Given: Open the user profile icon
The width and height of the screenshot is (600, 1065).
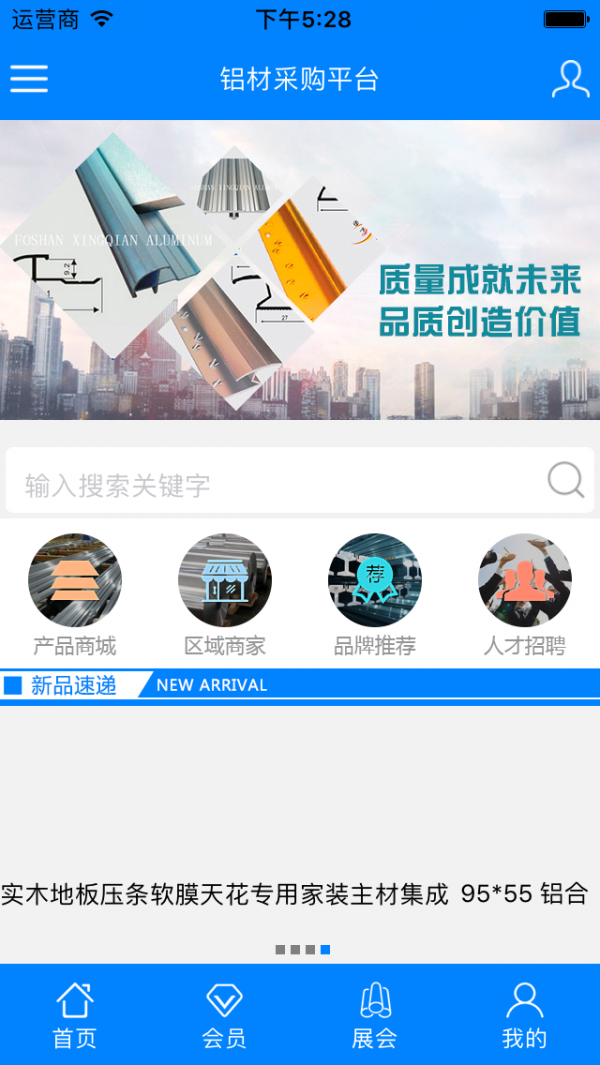Looking at the screenshot, I should 570,79.
